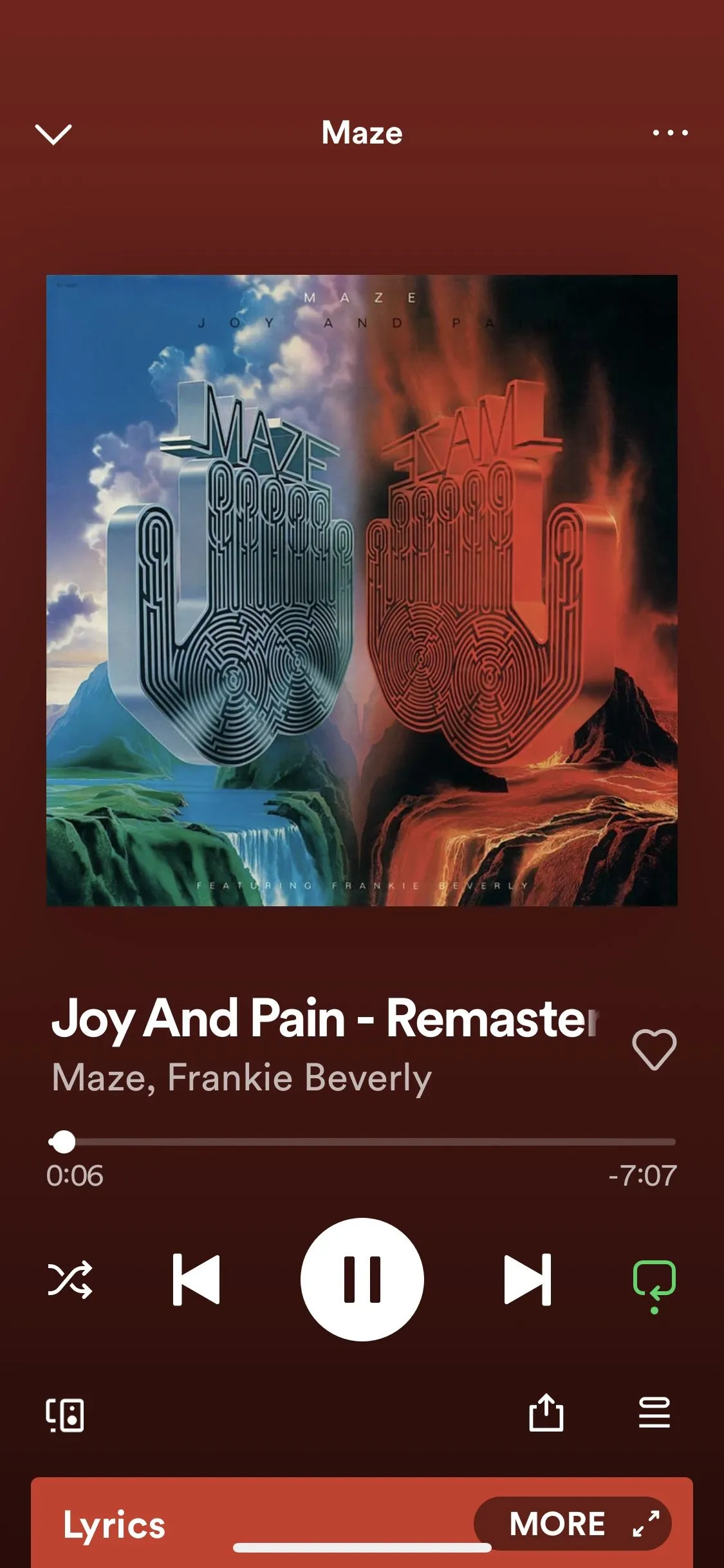724x1568 pixels.
Task: Like Joy And Pain with the heart
Action: pos(654,1050)
